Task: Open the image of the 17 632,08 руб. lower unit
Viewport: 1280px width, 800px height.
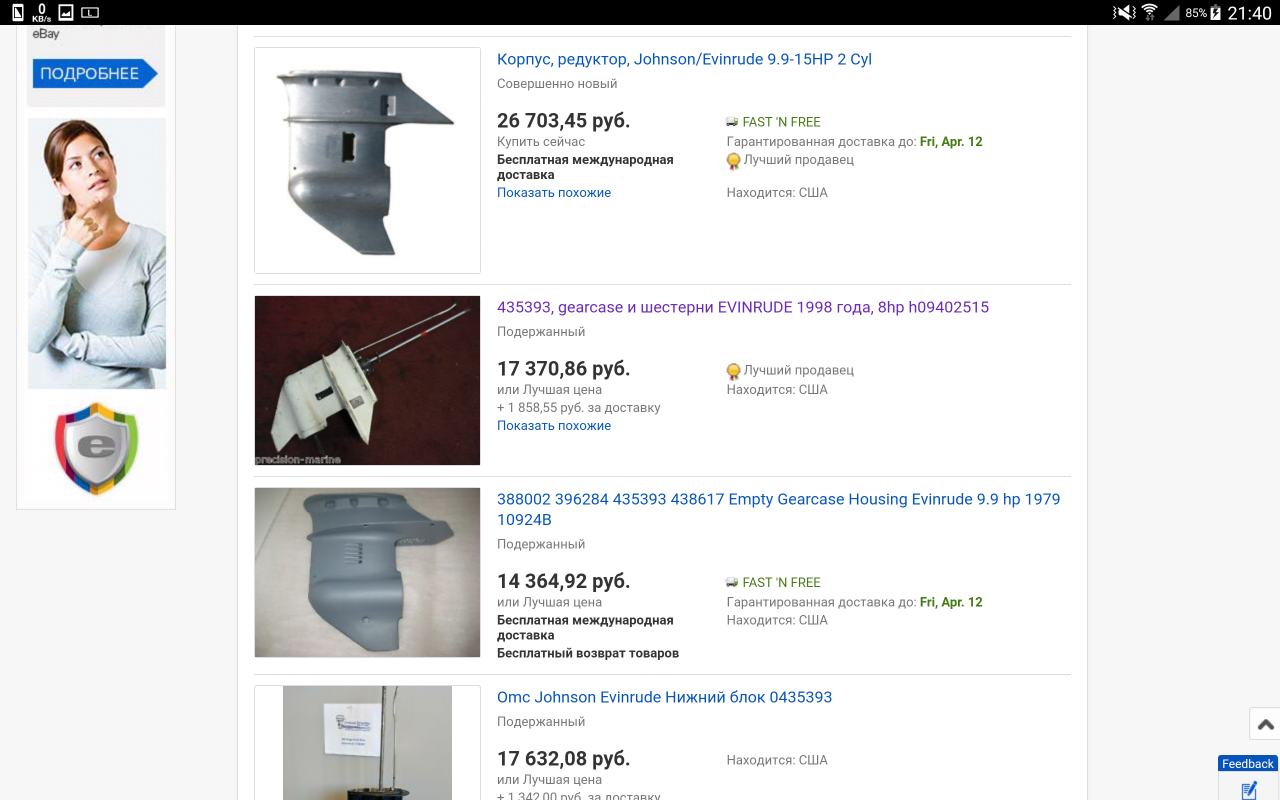Action: (367, 745)
